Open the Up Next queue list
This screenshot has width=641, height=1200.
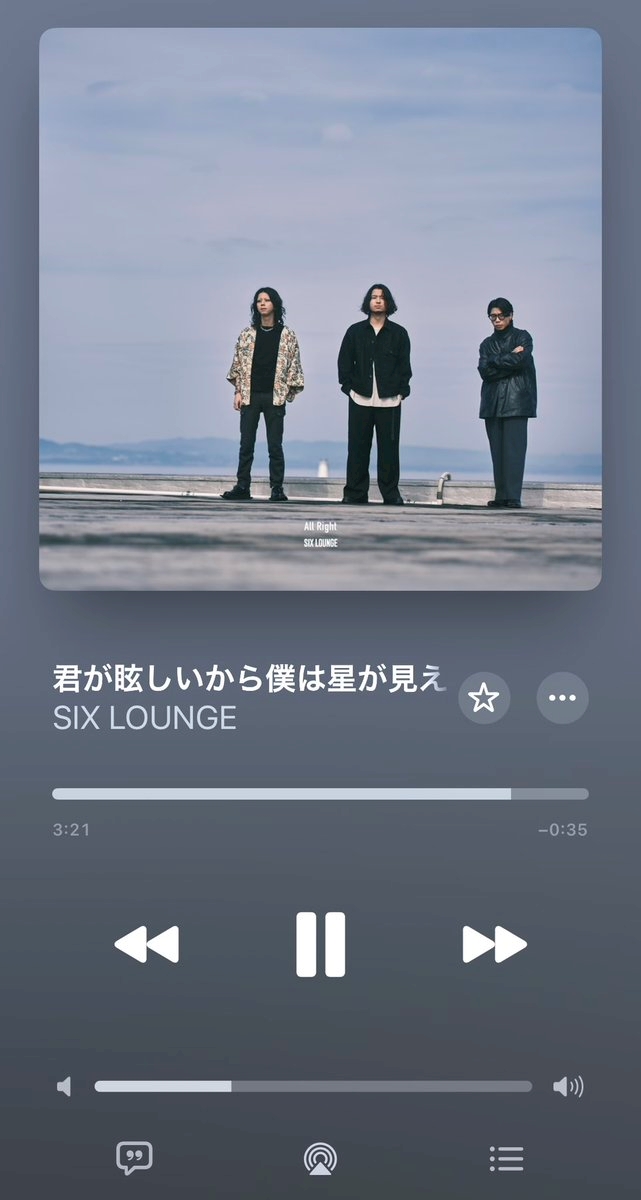click(x=506, y=1159)
